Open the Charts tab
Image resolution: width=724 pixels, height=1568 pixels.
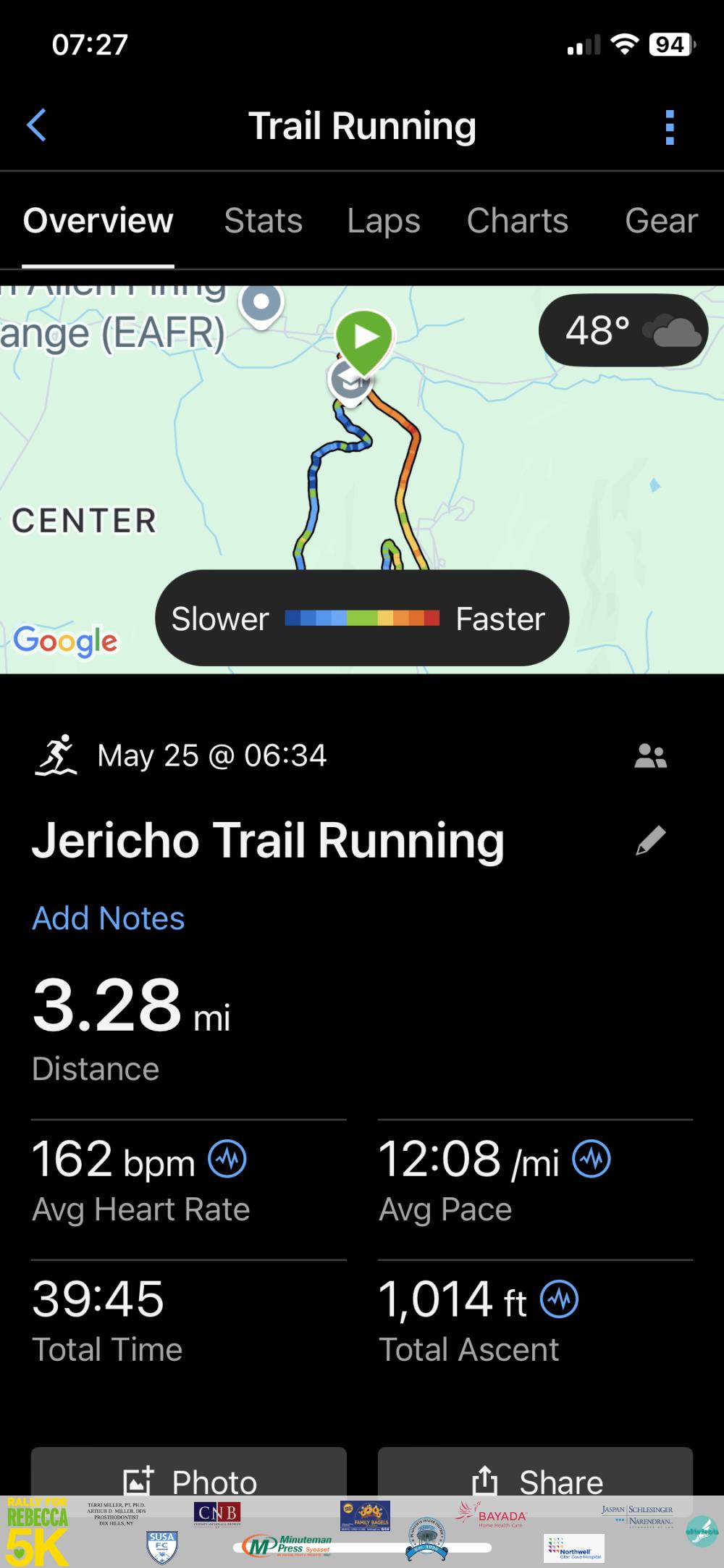[517, 221]
